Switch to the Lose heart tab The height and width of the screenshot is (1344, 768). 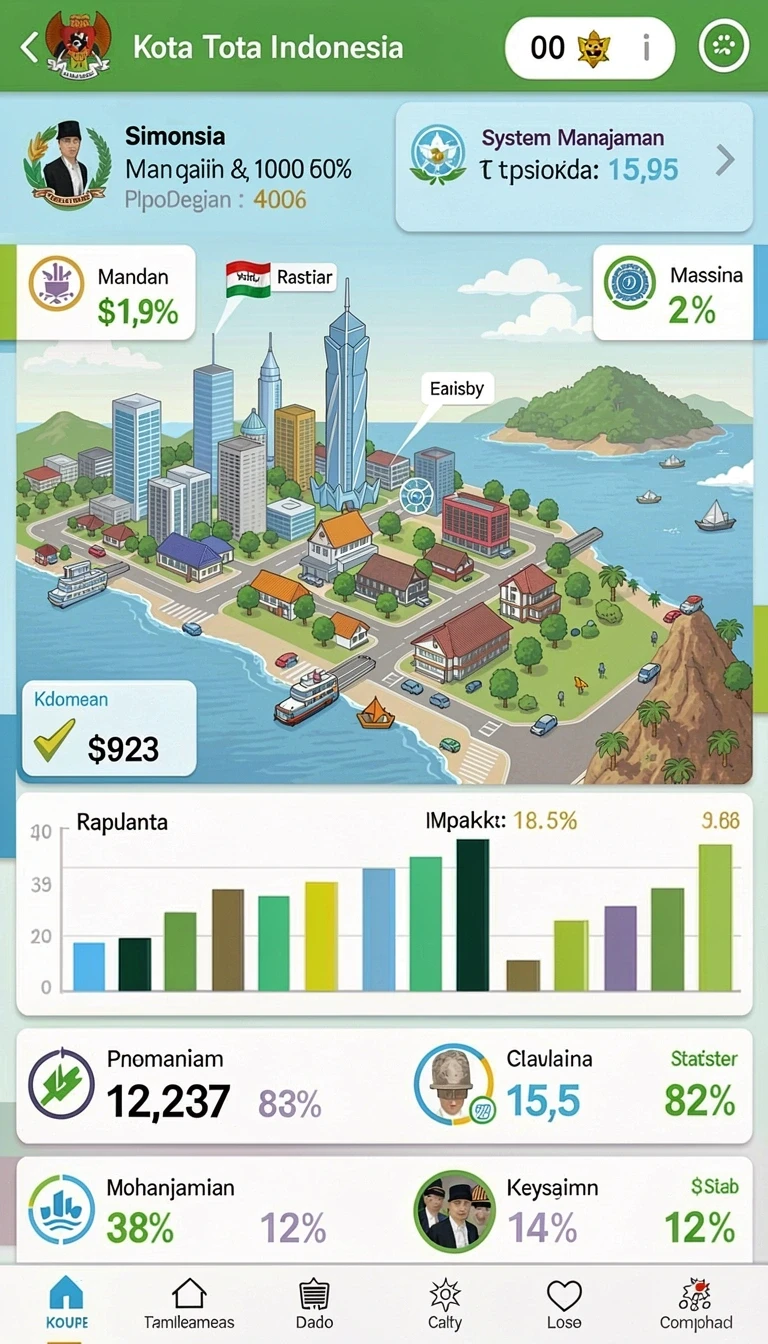coord(564,1303)
